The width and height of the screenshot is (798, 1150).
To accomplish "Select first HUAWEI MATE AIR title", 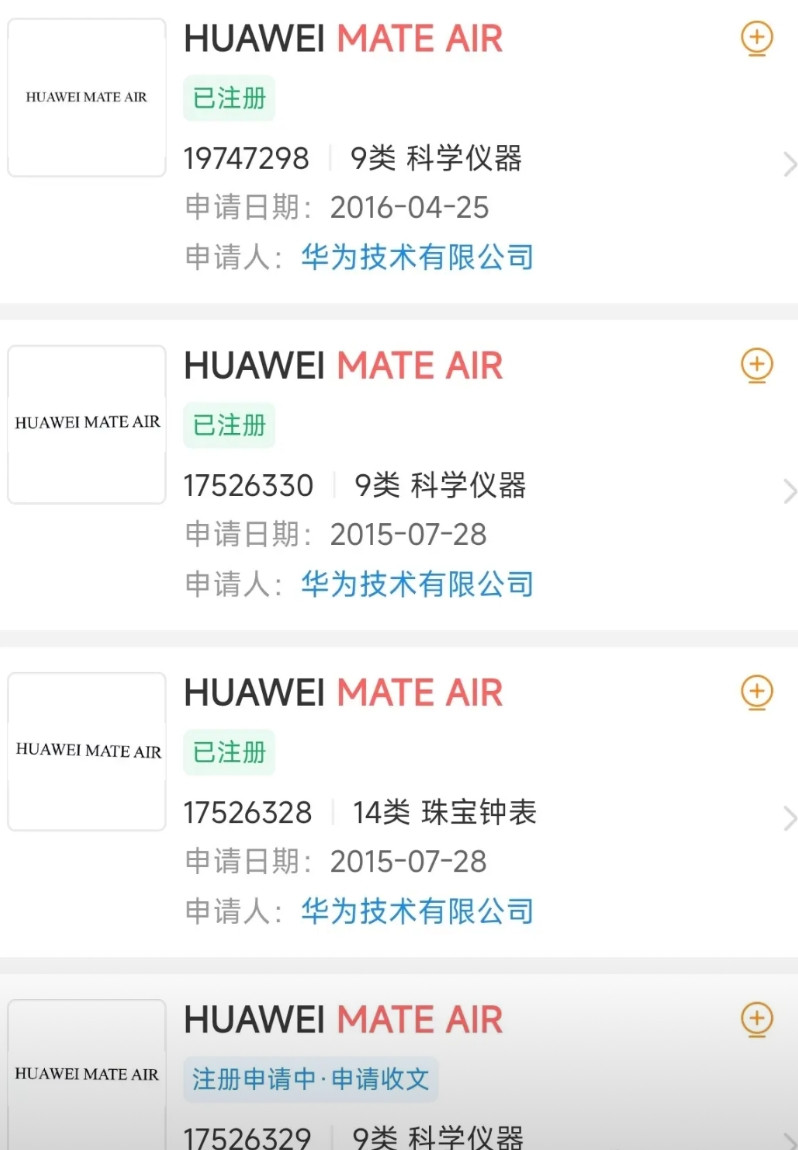I will (x=343, y=38).
